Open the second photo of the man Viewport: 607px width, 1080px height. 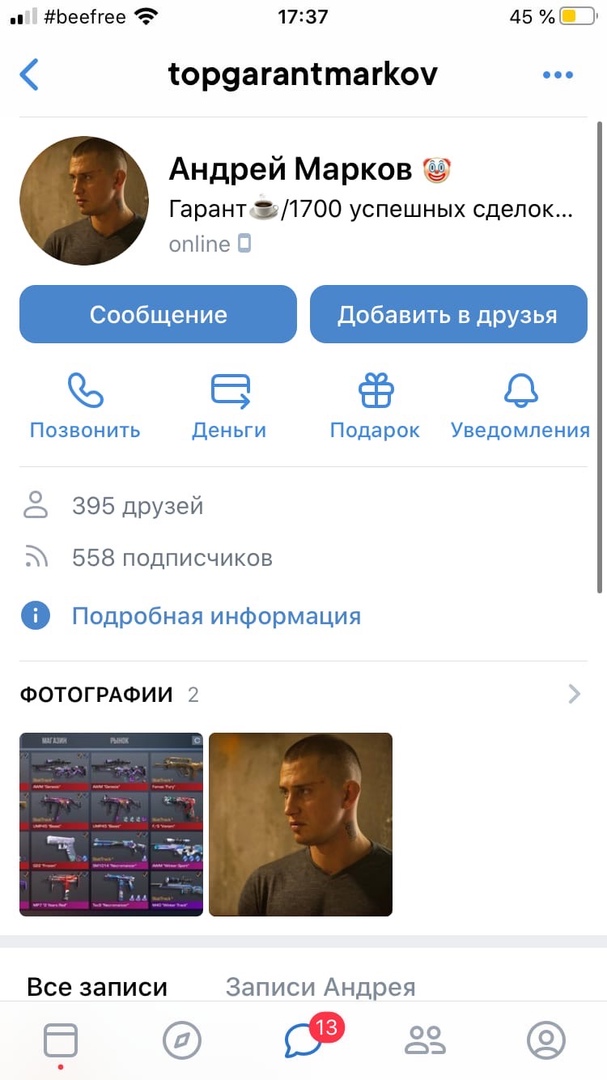300,824
